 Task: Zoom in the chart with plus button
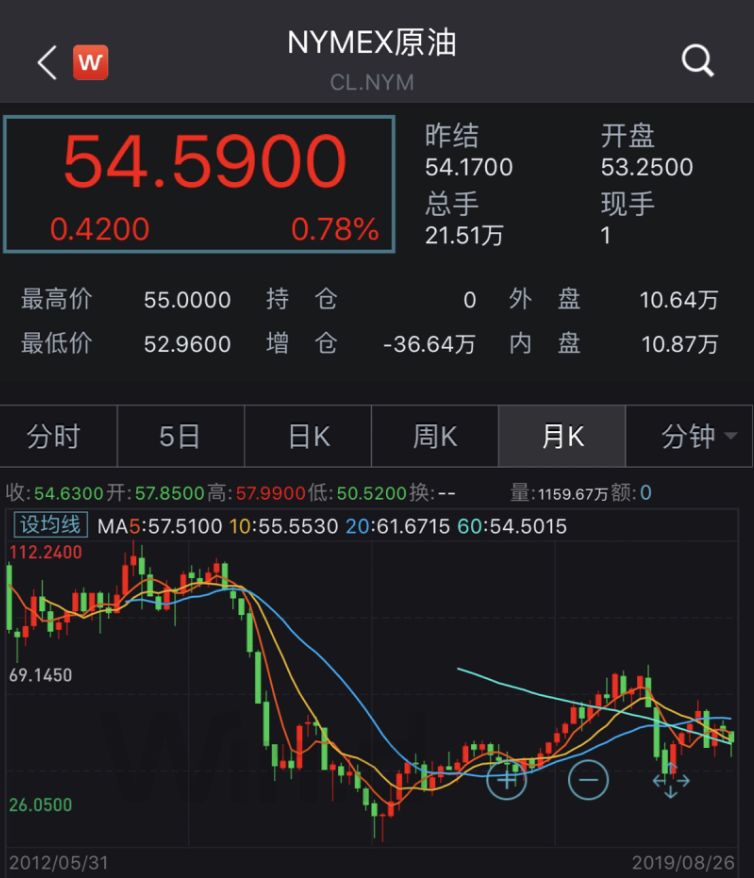pyautogui.click(x=507, y=778)
